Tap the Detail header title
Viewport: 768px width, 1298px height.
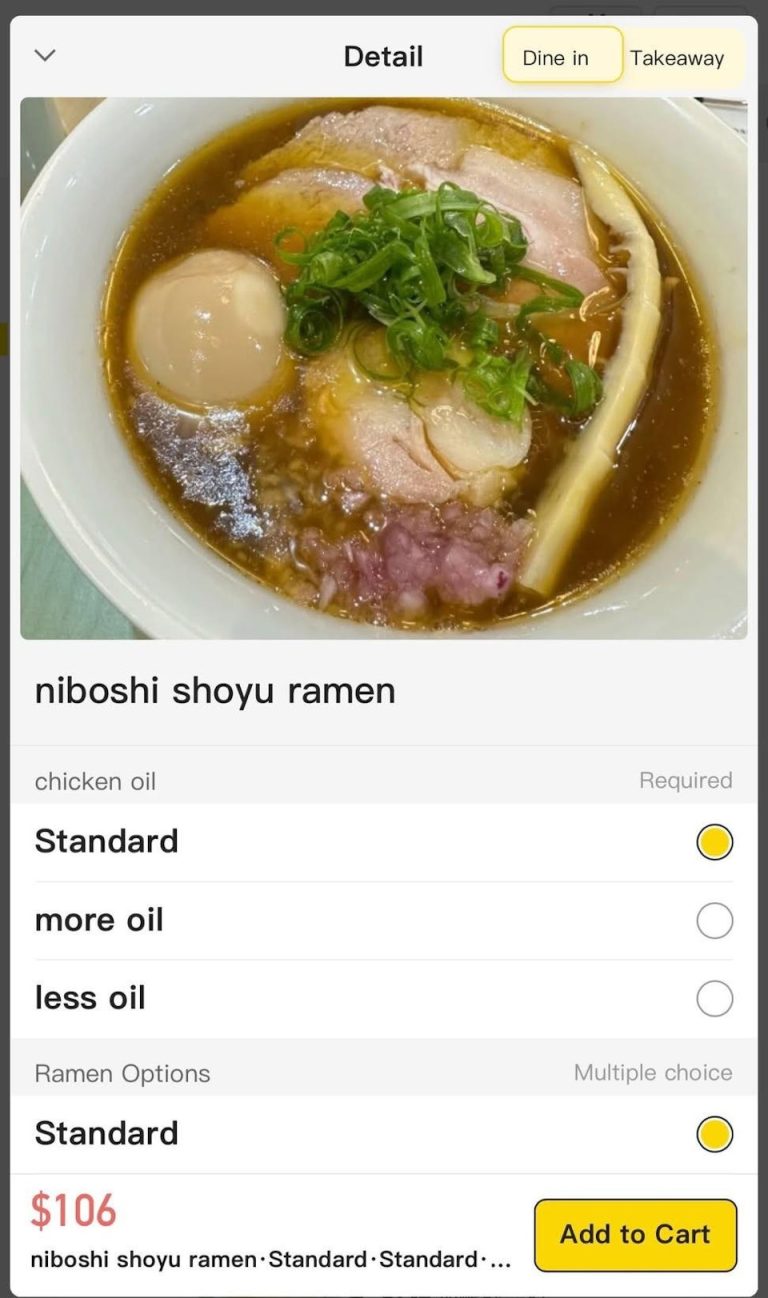click(x=384, y=55)
